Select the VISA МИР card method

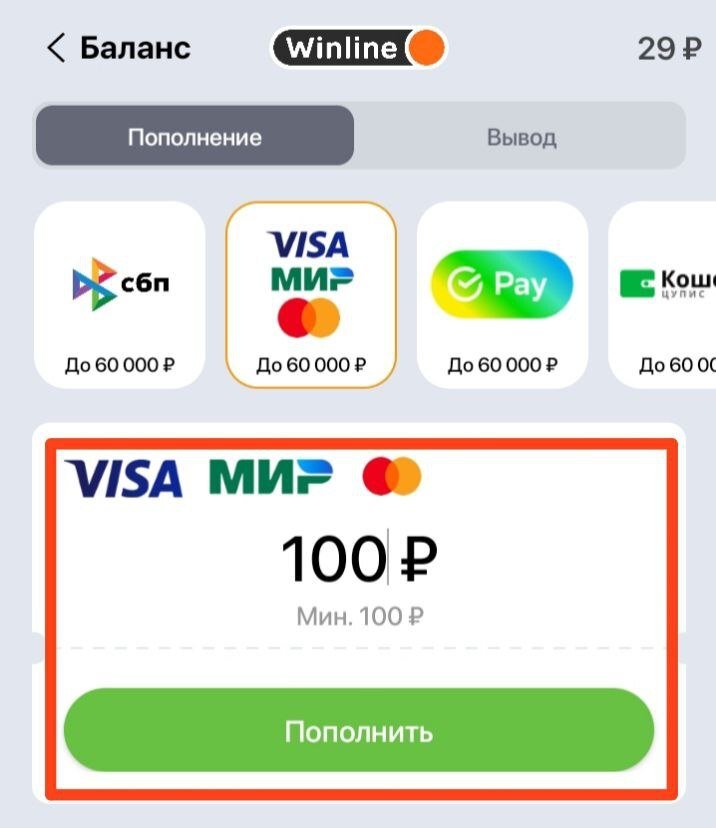coord(311,295)
